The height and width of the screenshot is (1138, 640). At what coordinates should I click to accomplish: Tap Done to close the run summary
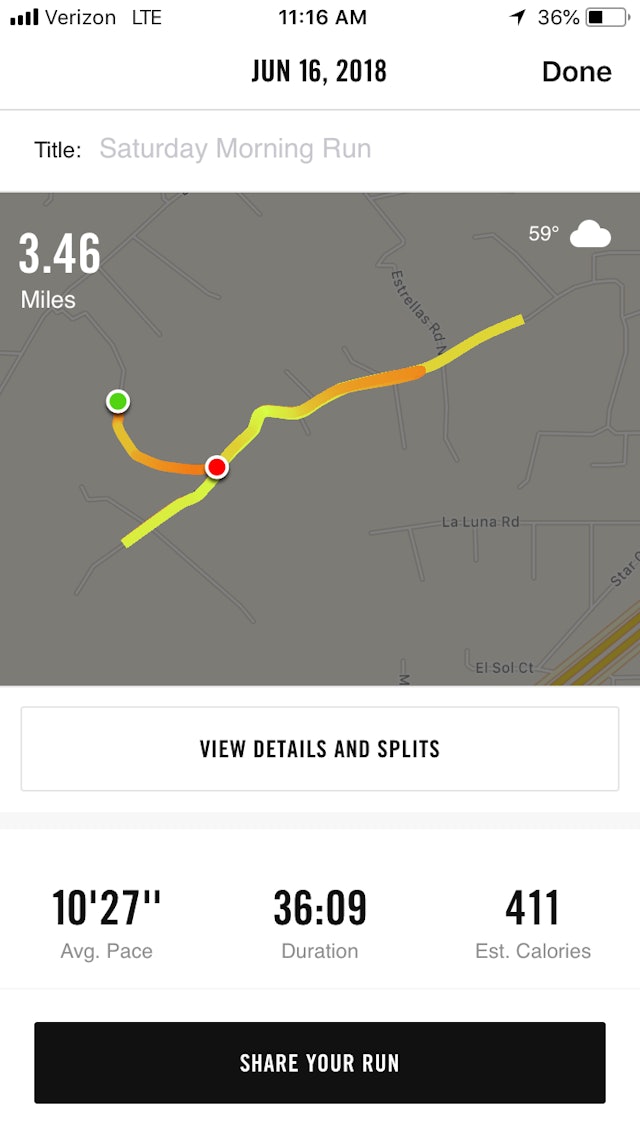[x=576, y=72]
